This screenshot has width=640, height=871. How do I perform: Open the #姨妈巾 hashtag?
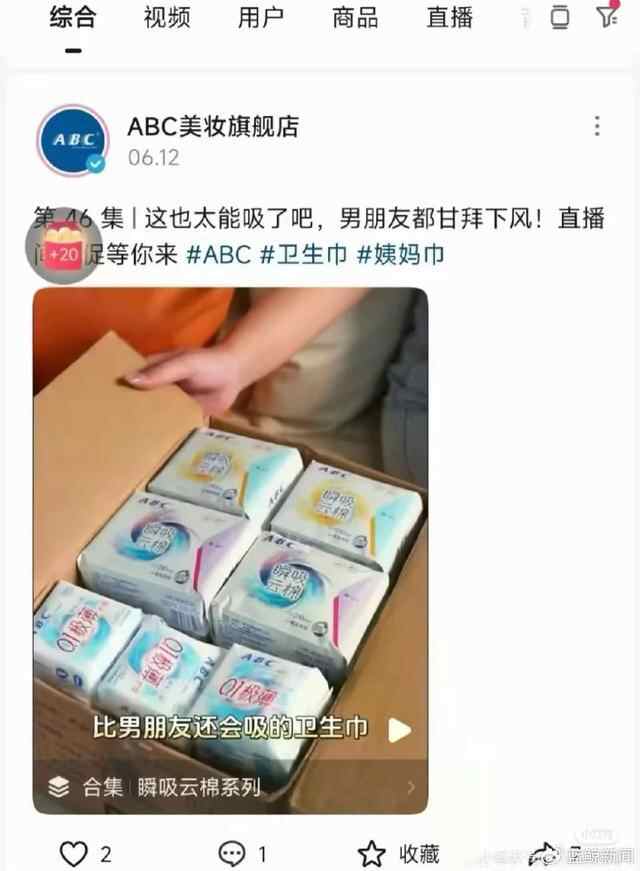pyautogui.click(x=400, y=254)
